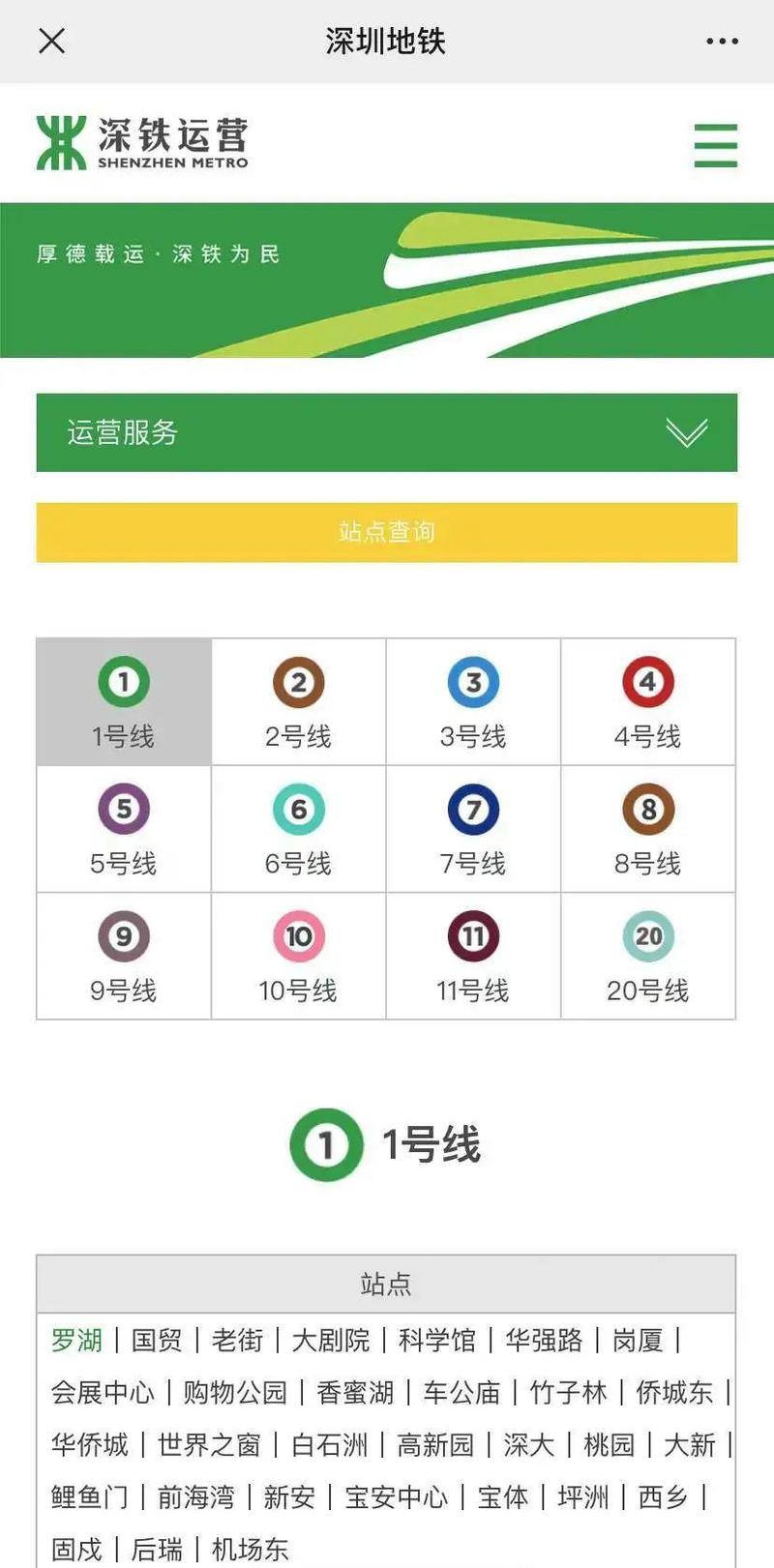Open the green hamburger menu
This screenshot has height=1568, width=774.
715,146
